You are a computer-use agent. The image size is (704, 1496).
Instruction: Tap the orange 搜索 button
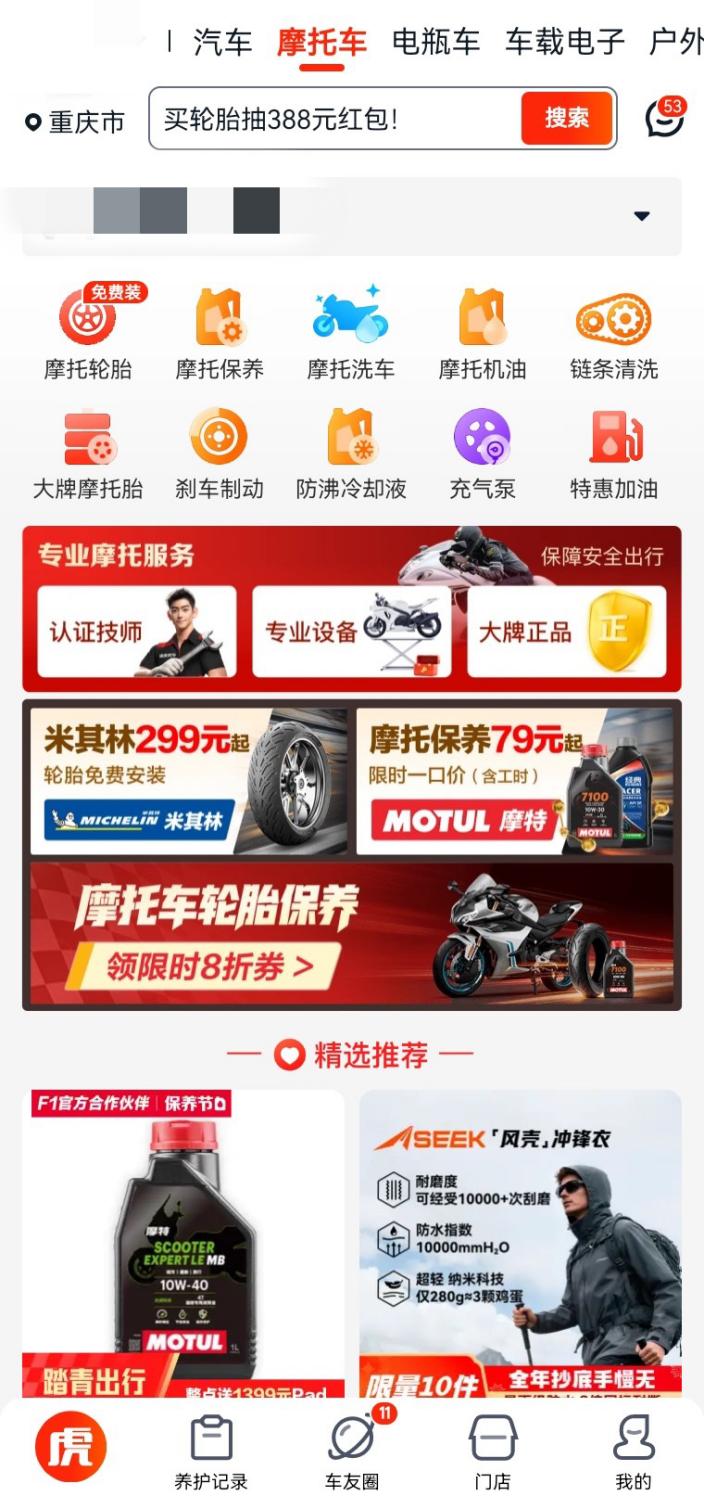click(x=566, y=118)
